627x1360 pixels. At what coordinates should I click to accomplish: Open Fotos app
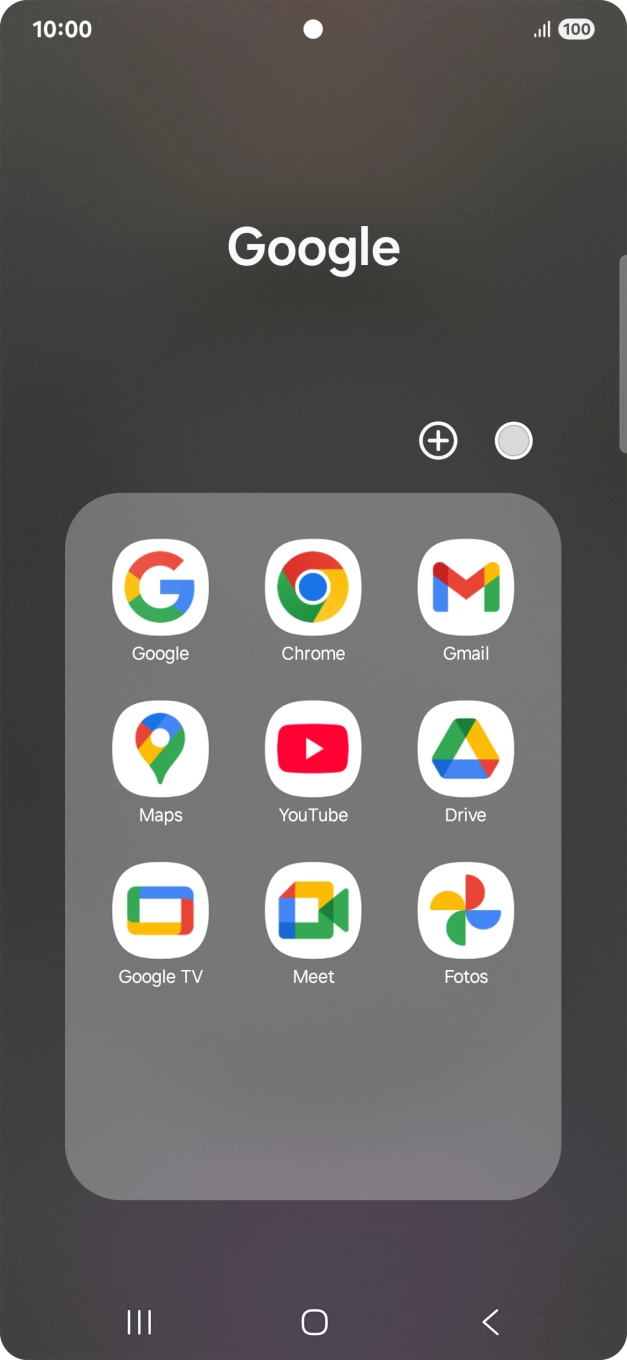coord(466,911)
